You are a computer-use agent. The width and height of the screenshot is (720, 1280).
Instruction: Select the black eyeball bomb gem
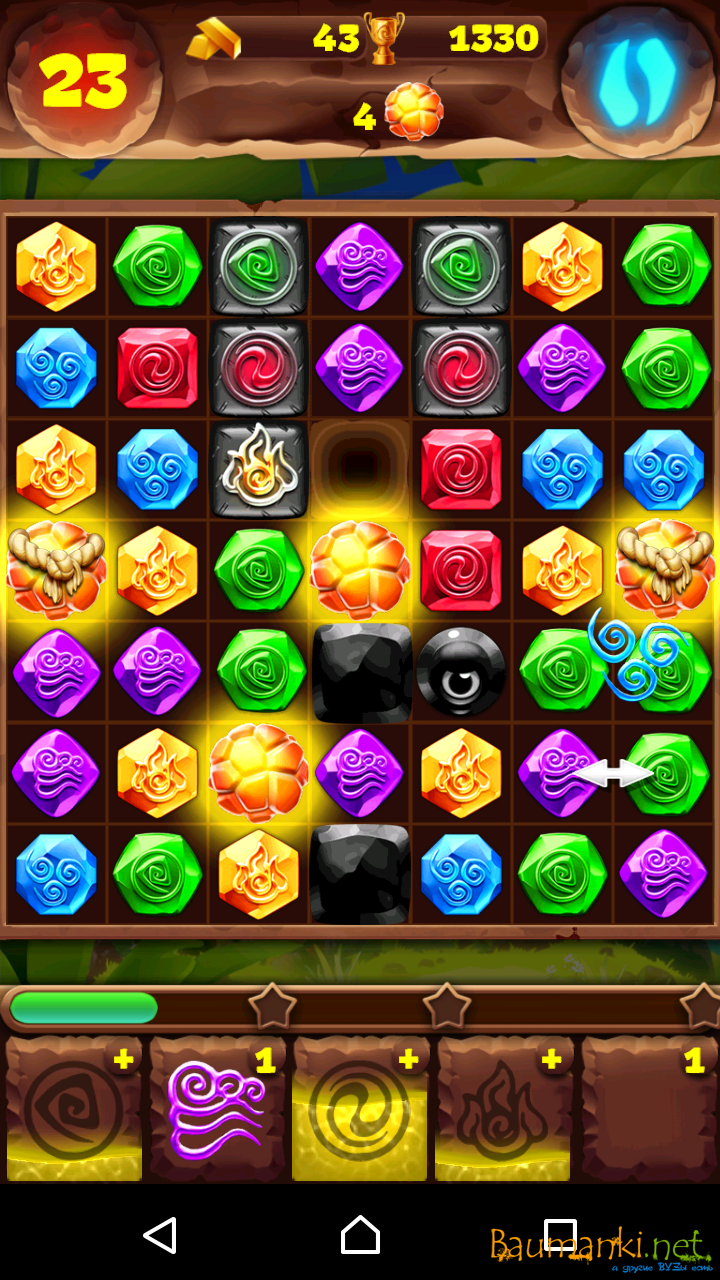click(461, 672)
